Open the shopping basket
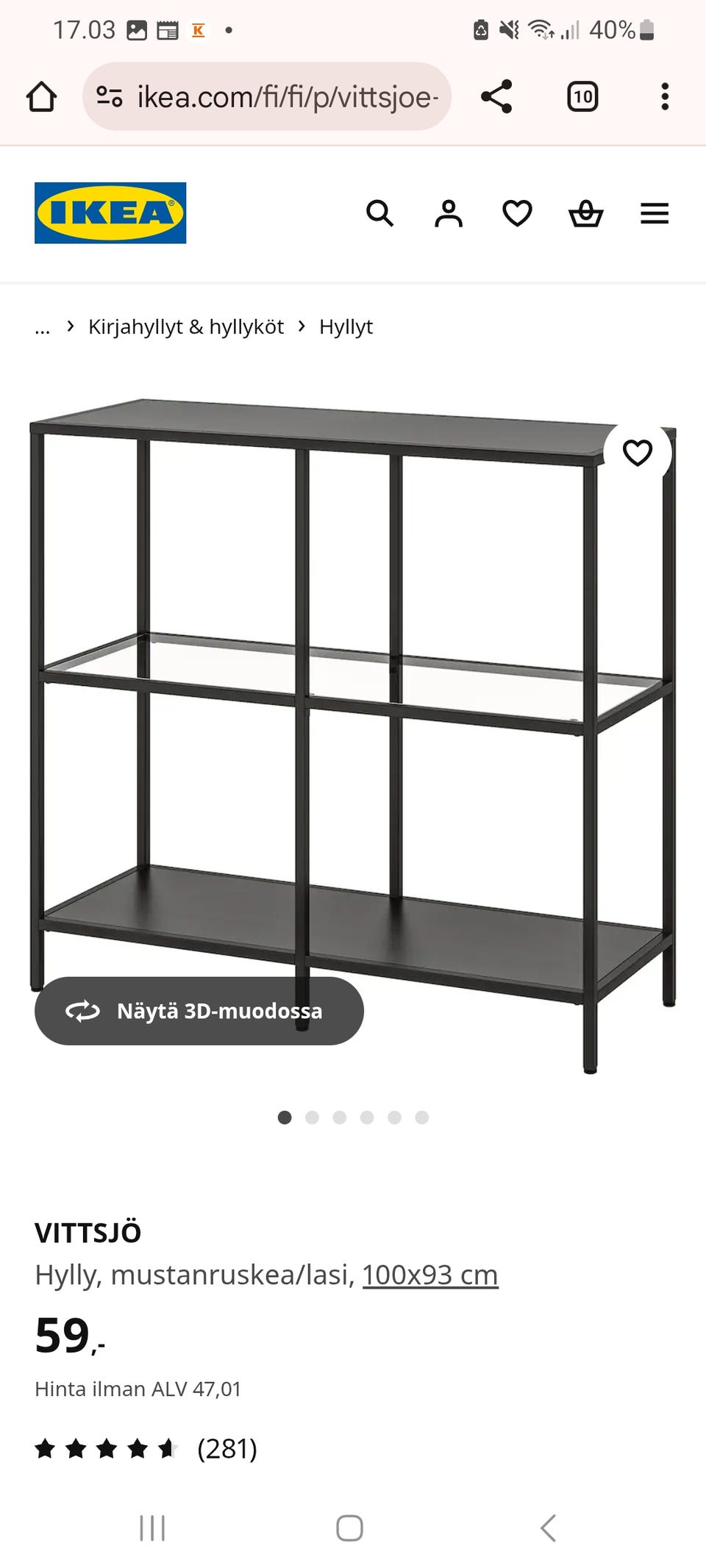This screenshot has height=1568, width=706. coord(586,214)
